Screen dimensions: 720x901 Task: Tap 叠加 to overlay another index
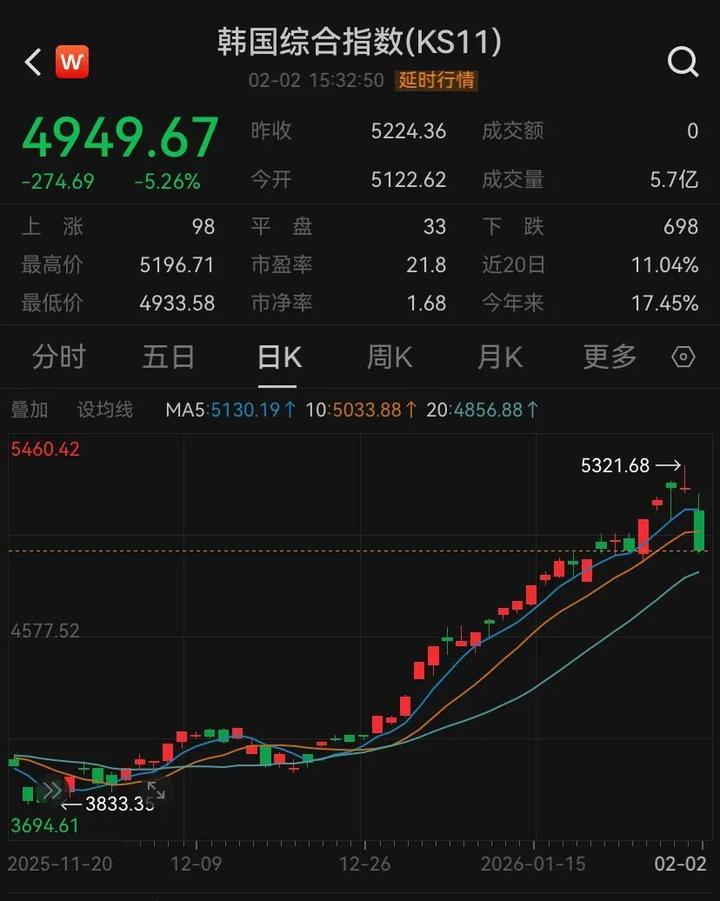click(x=29, y=410)
